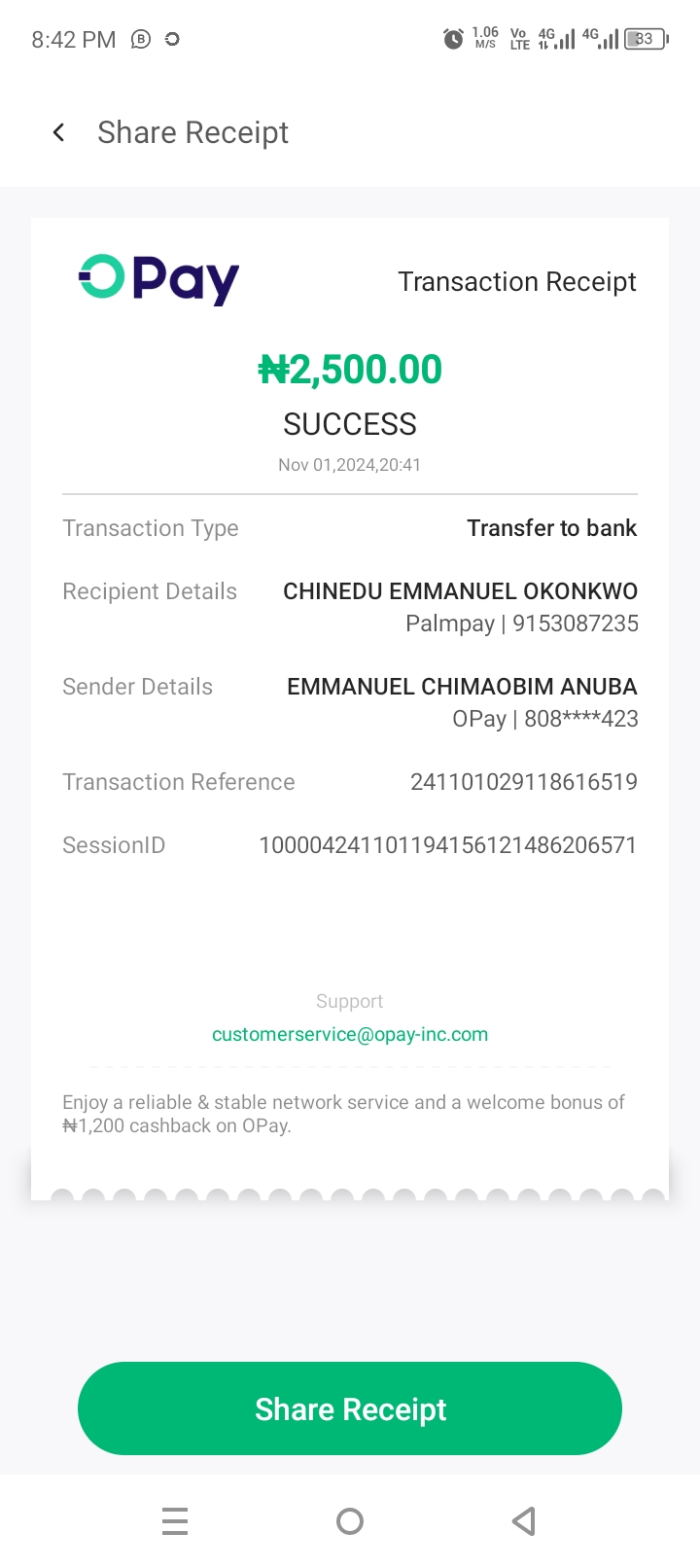Screen dimensions: 700x1568
Task: Go back from Share Receipt screen
Action: (59, 132)
